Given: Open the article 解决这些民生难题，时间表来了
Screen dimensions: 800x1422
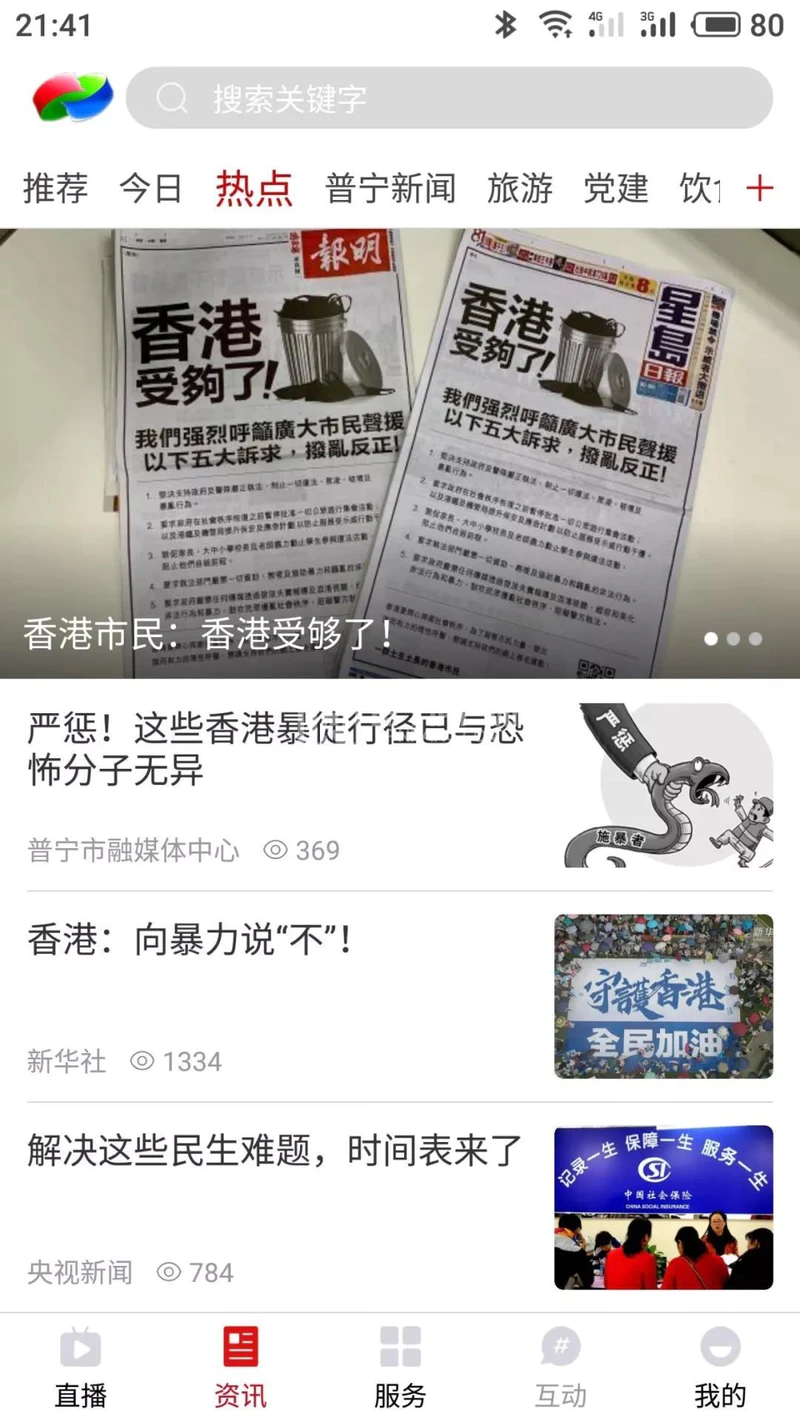Looking at the screenshot, I should coord(275,1152).
